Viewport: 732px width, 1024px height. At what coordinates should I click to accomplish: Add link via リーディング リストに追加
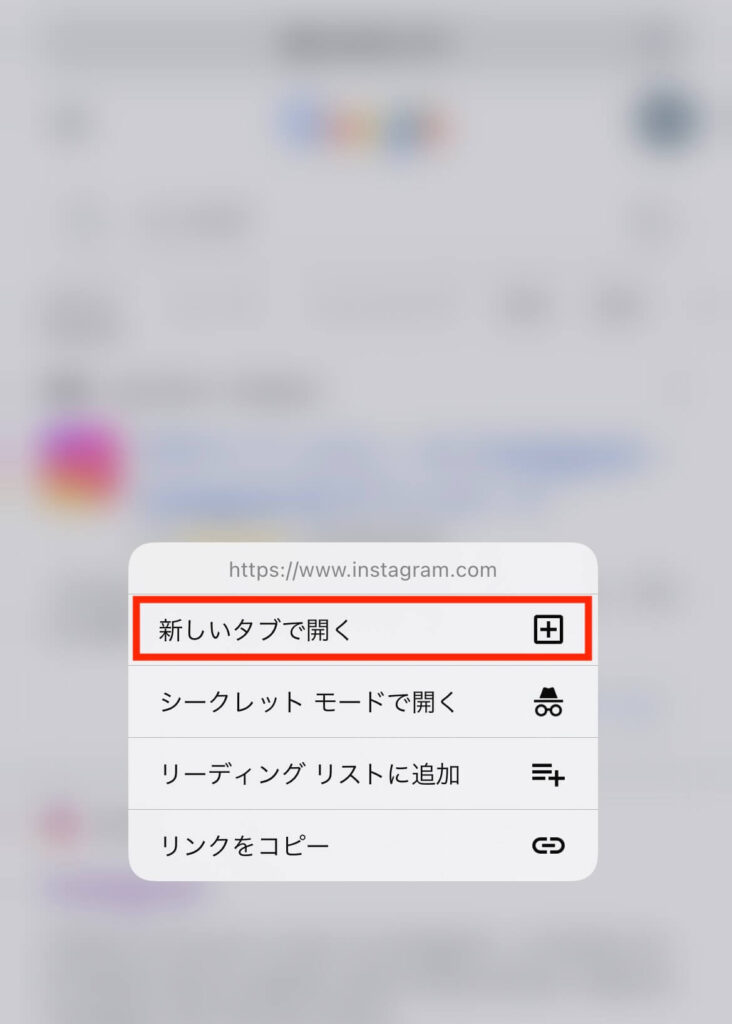pos(362,774)
